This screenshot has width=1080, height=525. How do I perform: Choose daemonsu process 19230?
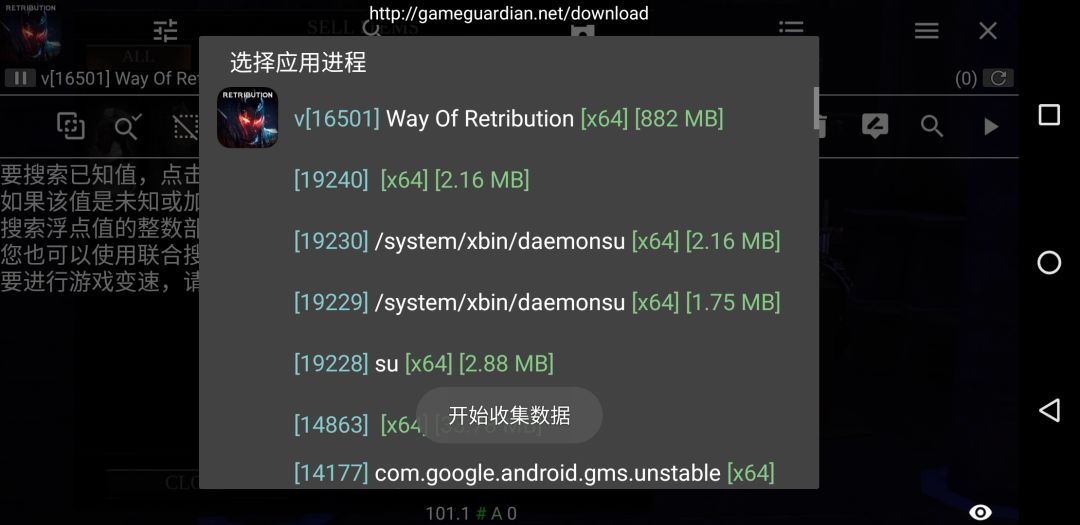[x=536, y=241]
